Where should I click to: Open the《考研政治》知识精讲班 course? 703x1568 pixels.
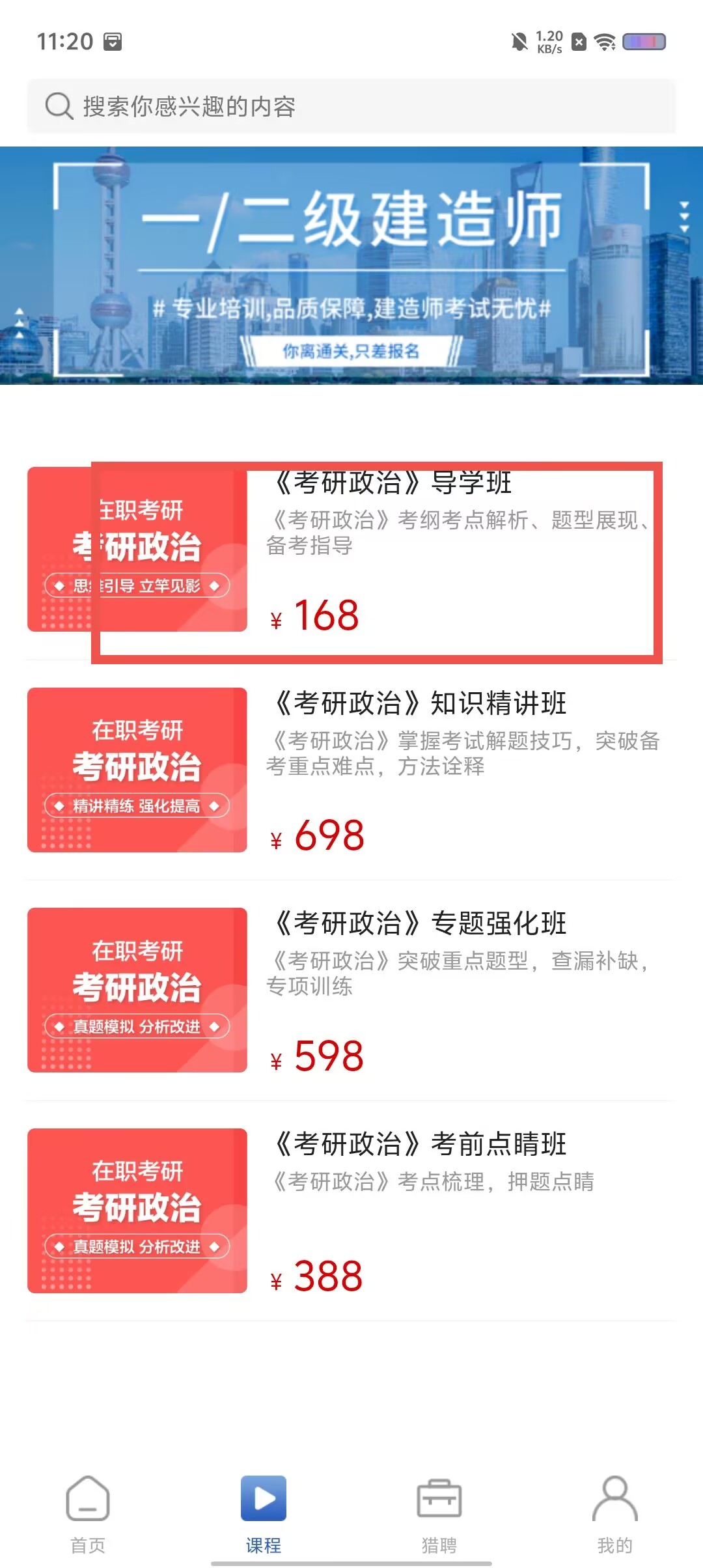(x=351, y=770)
